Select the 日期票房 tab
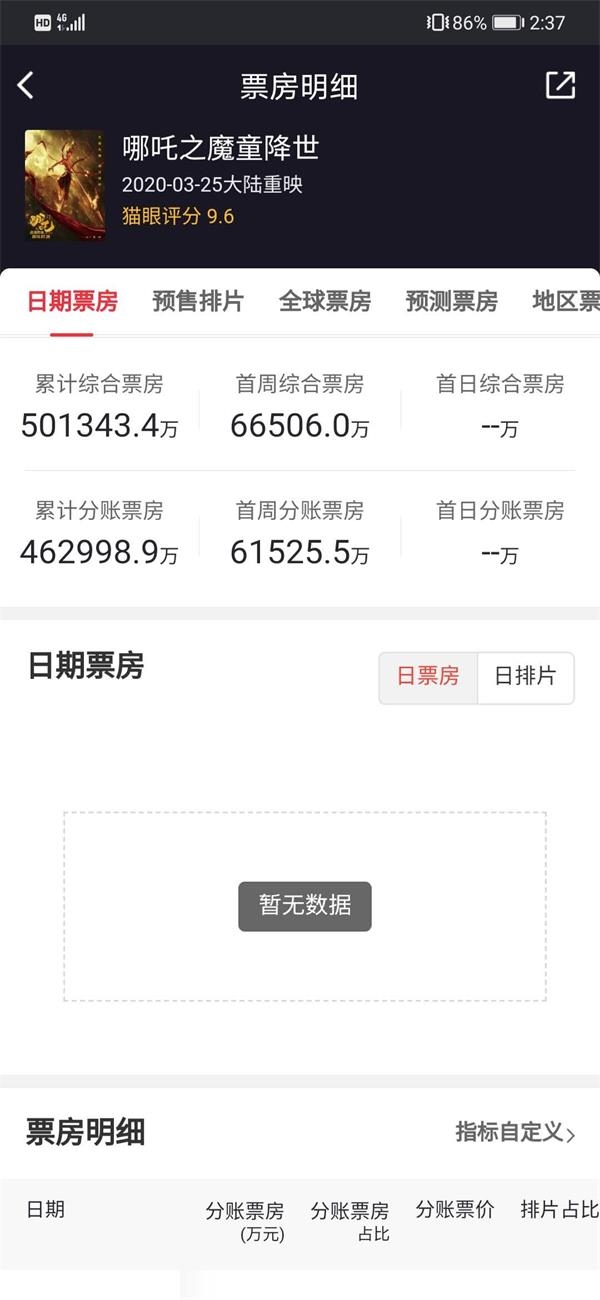 click(72, 301)
